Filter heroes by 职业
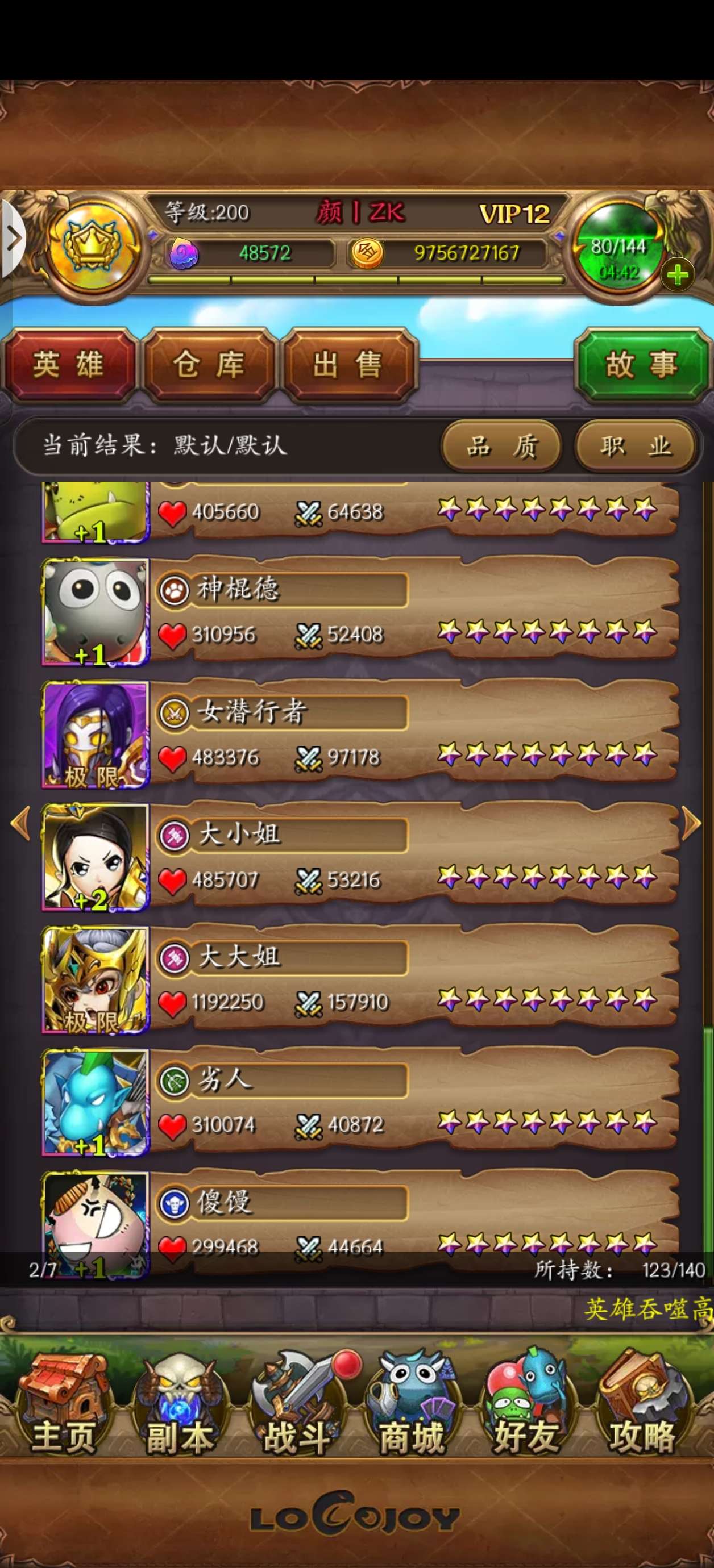 coord(636,446)
